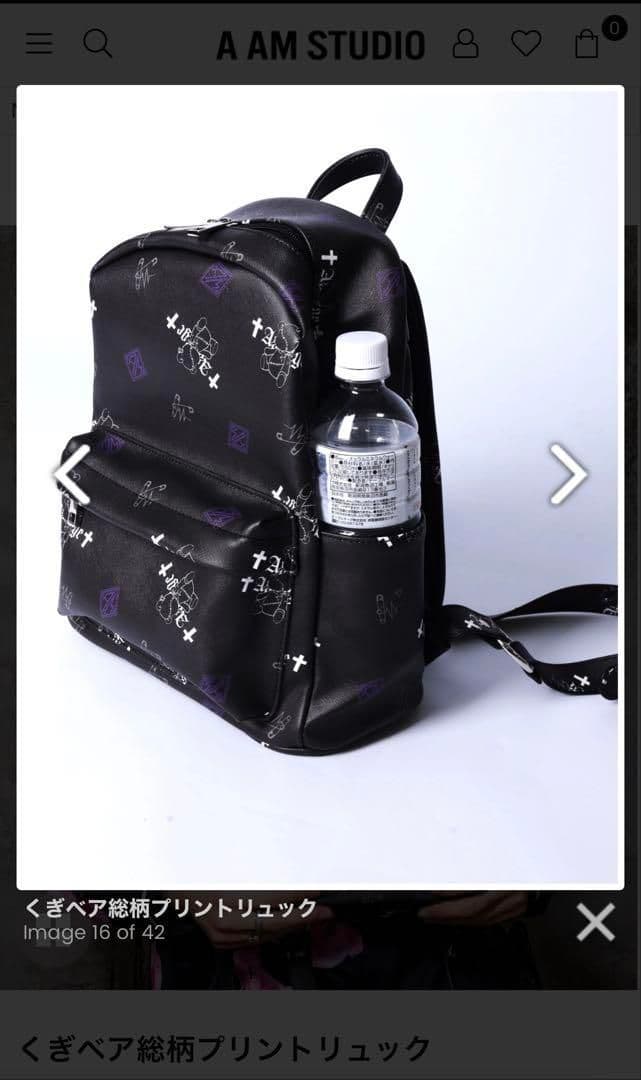641x1080 pixels.
Task: Open the shopping bag cart
Action: tap(588, 44)
